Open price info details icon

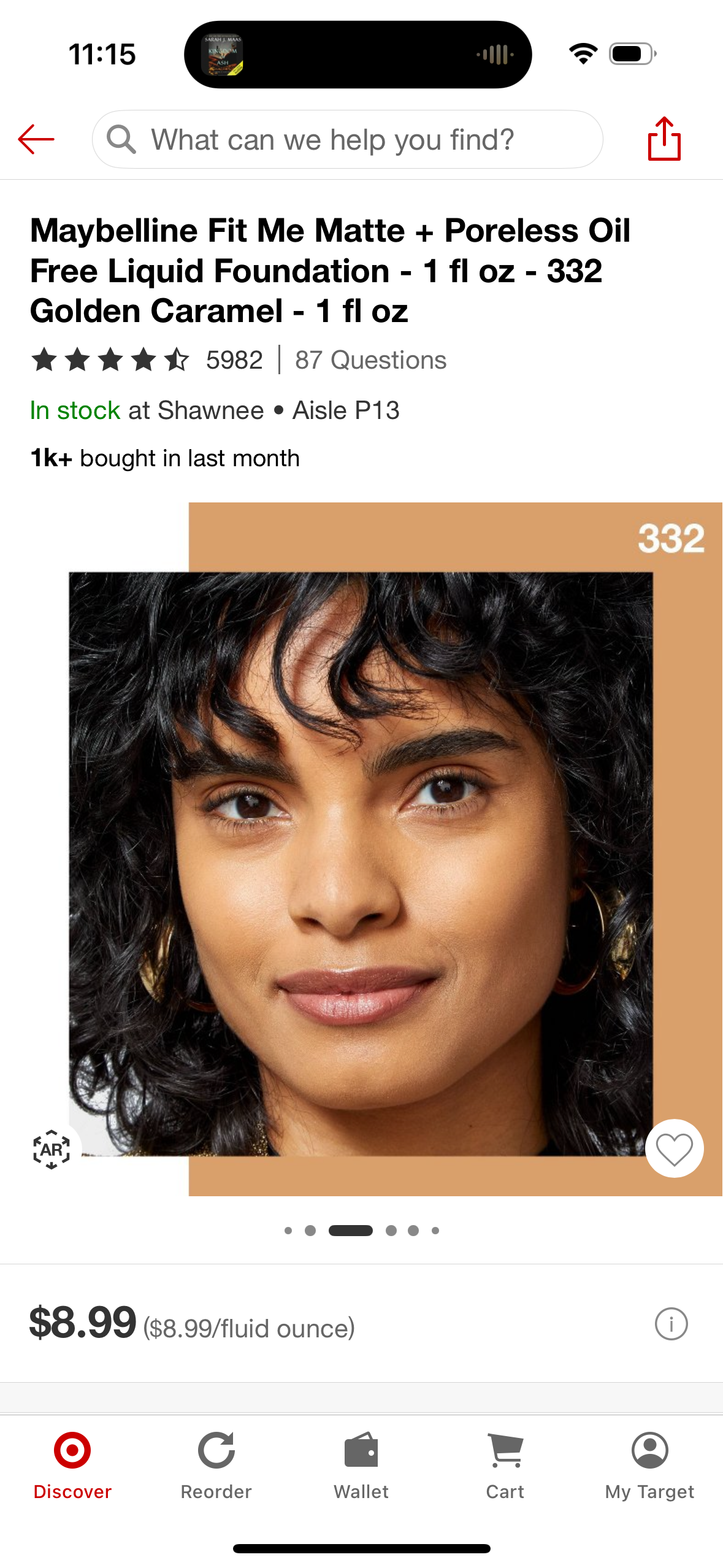671,1324
